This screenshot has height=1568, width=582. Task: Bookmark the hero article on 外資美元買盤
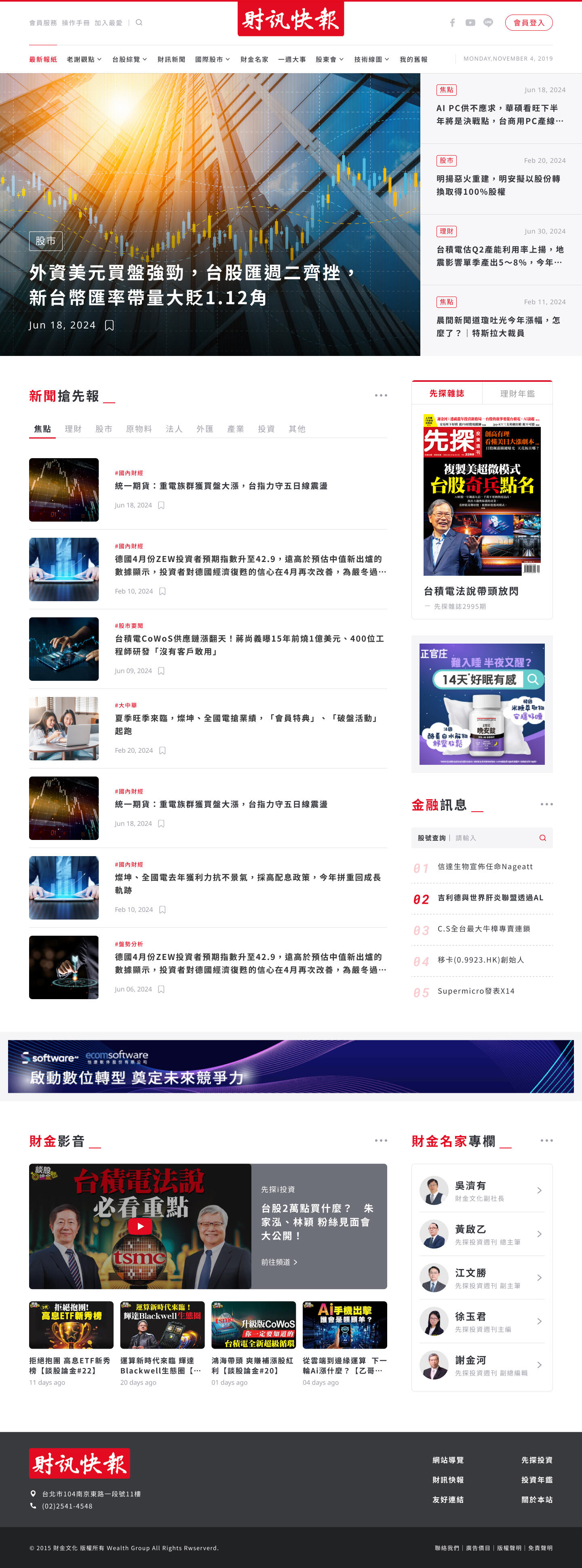110,326
